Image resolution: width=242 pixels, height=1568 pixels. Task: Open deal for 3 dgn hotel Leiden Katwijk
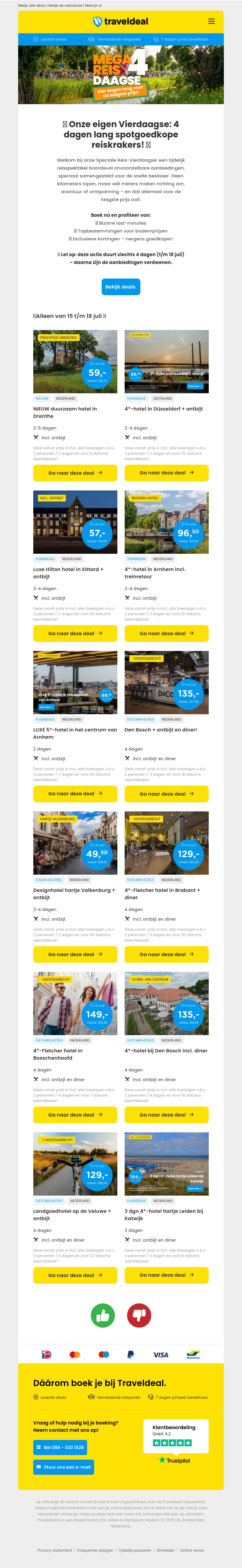(x=166, y=1275)
